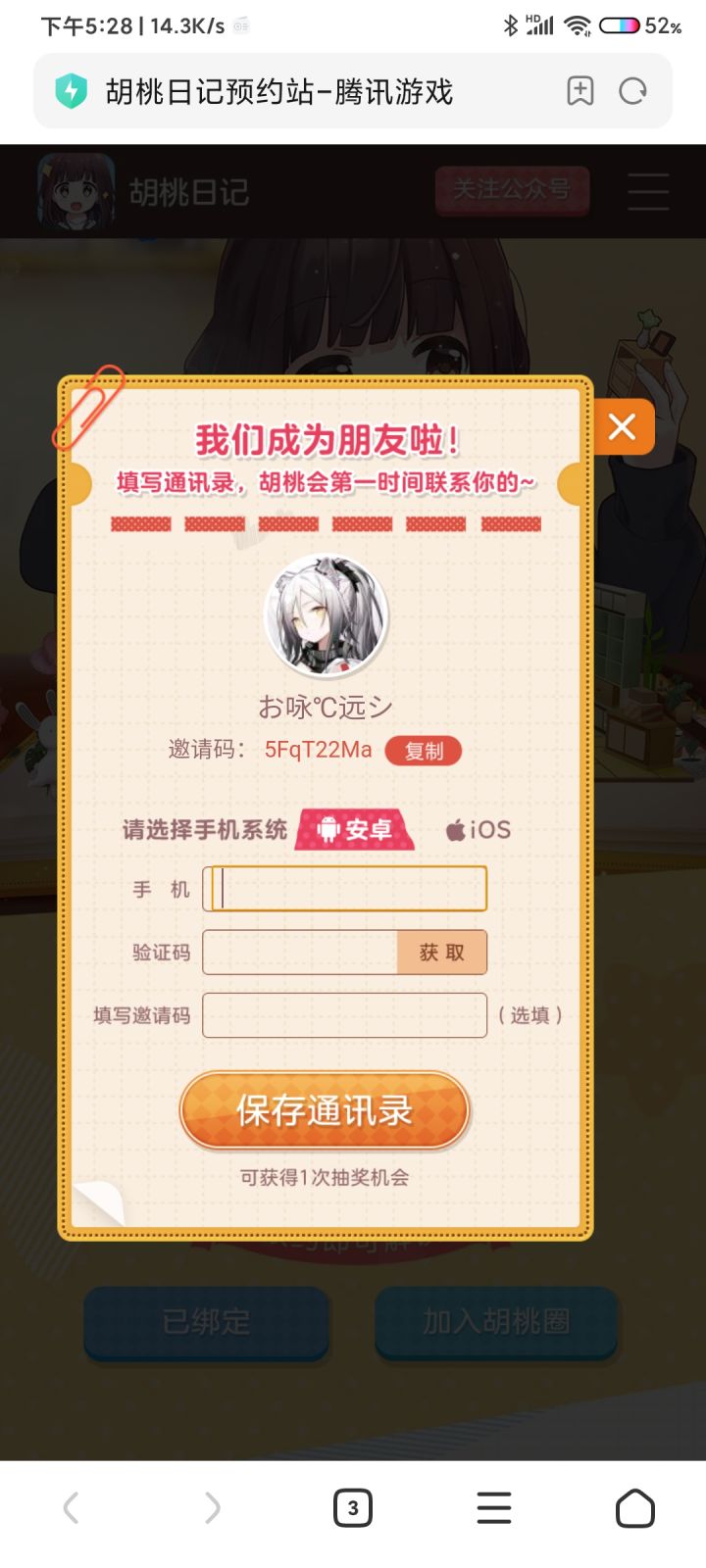The width and height of the screenshot is (706, 1568).
Task: Click the Apple icon next to iOS
Action: coord(455,828)
